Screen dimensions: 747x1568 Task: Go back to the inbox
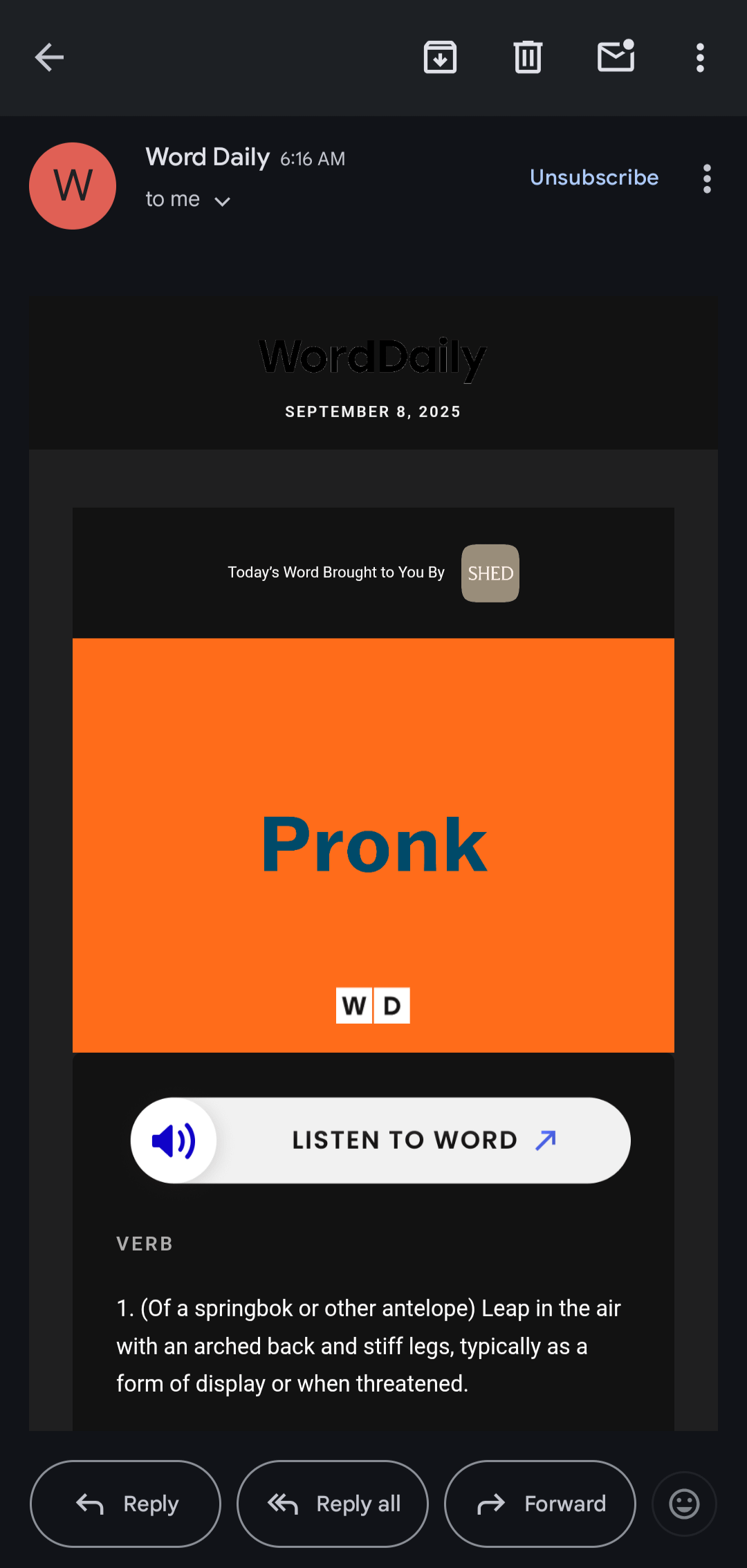tap(49, 57)
